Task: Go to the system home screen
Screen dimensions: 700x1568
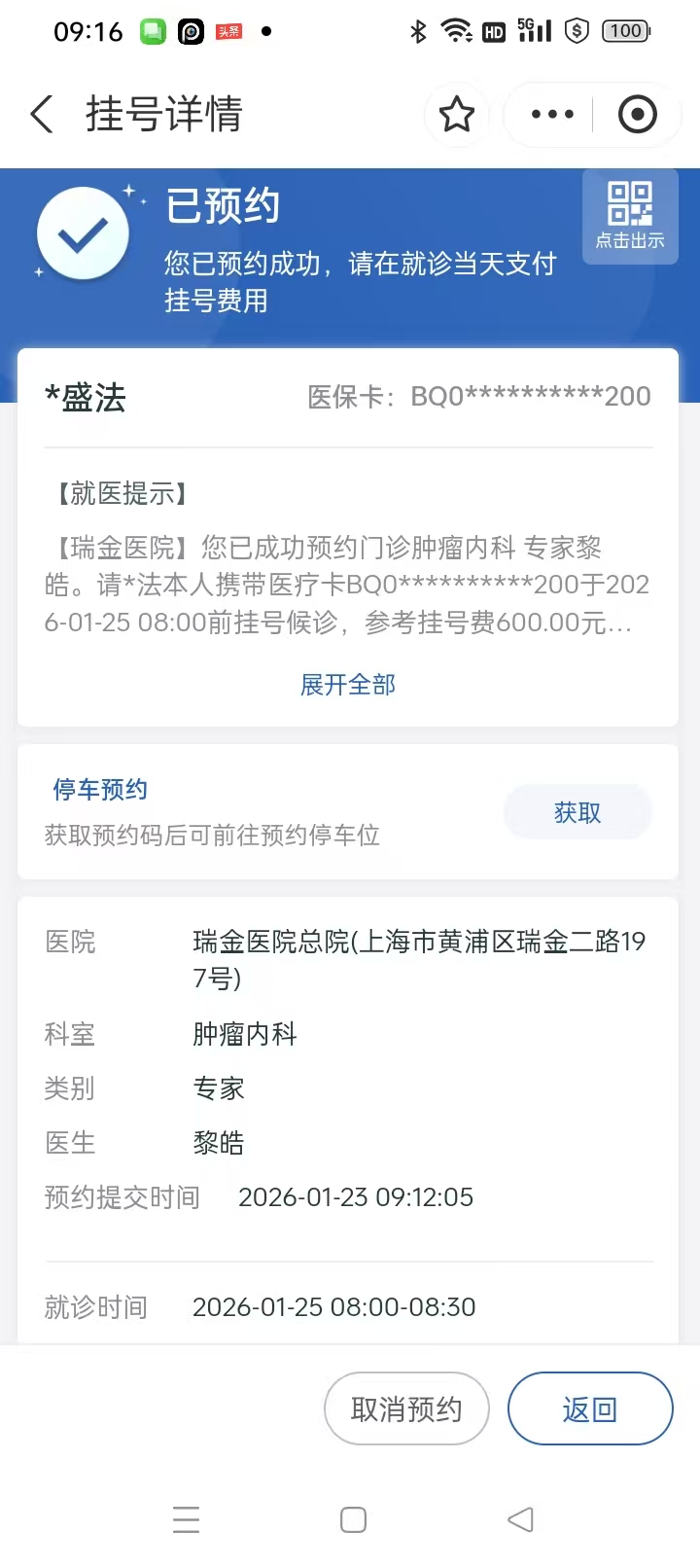Action: point(353,1519)
